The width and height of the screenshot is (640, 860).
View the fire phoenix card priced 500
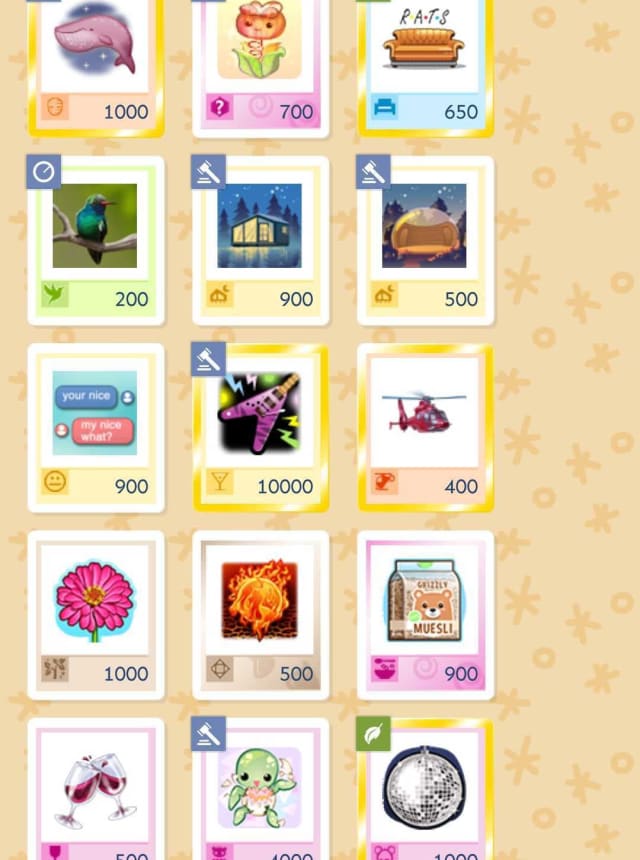pyautogui.click(x=260, y=600)
